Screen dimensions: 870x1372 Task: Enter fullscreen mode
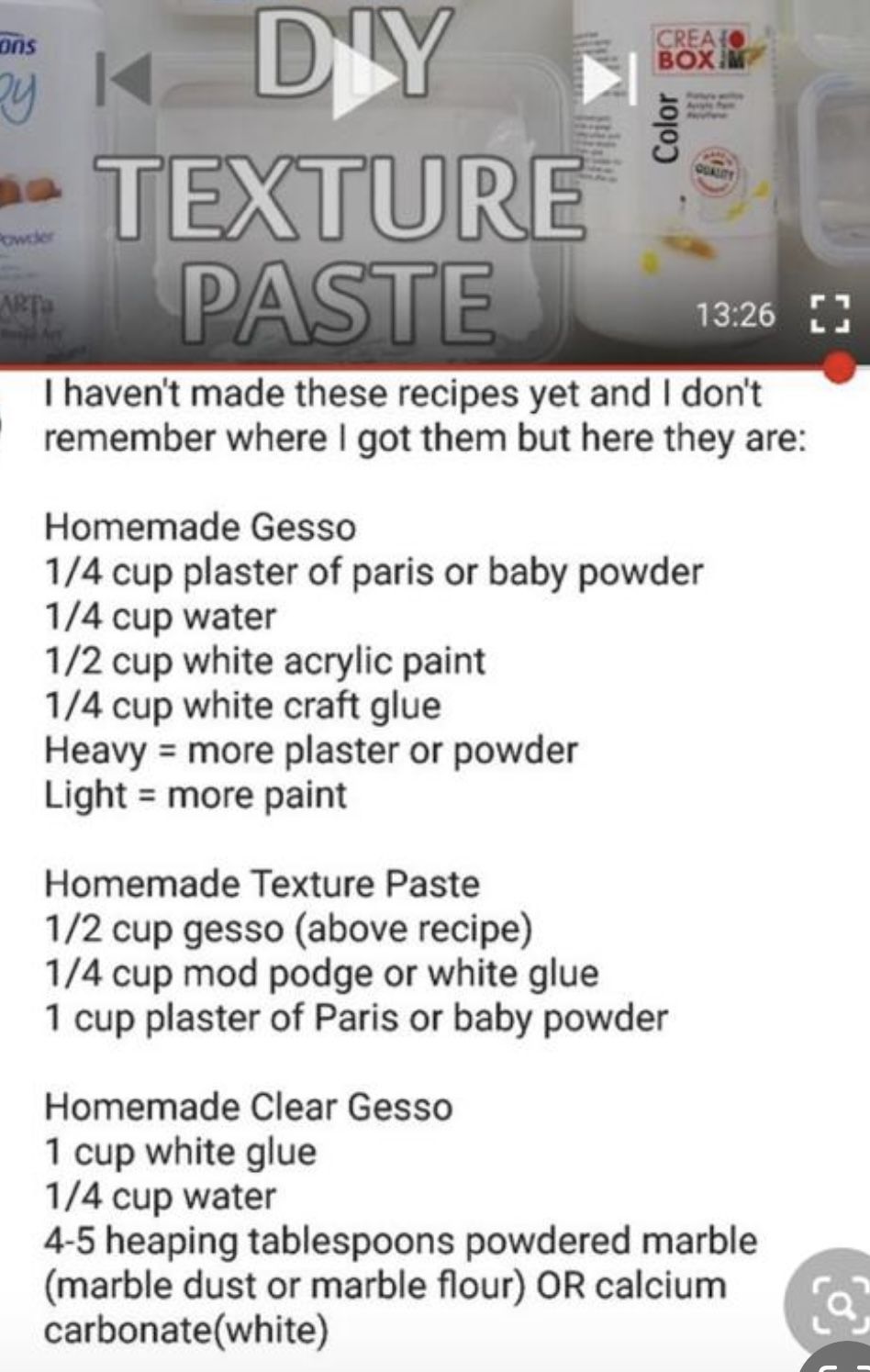tap(830, 314)
